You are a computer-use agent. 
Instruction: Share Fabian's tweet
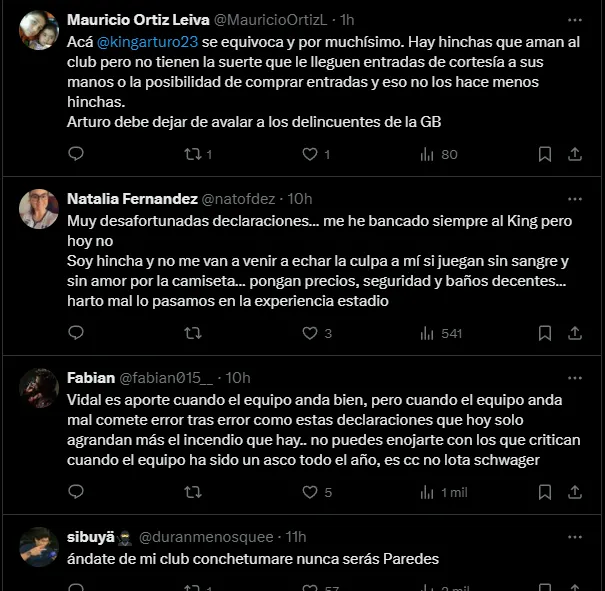pyautogui.click(x=575, y=492)
